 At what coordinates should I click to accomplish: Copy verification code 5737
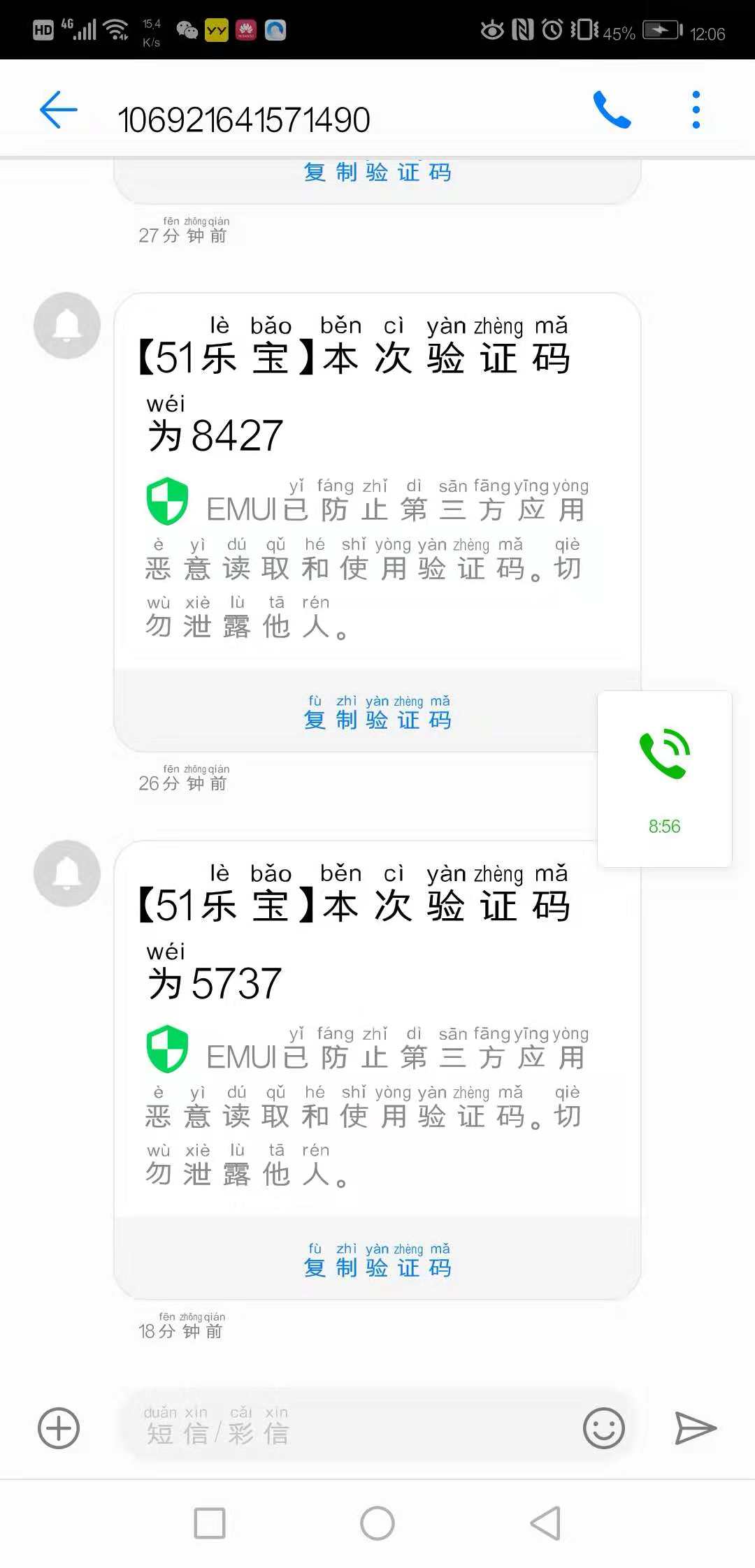coord(377,1259)
